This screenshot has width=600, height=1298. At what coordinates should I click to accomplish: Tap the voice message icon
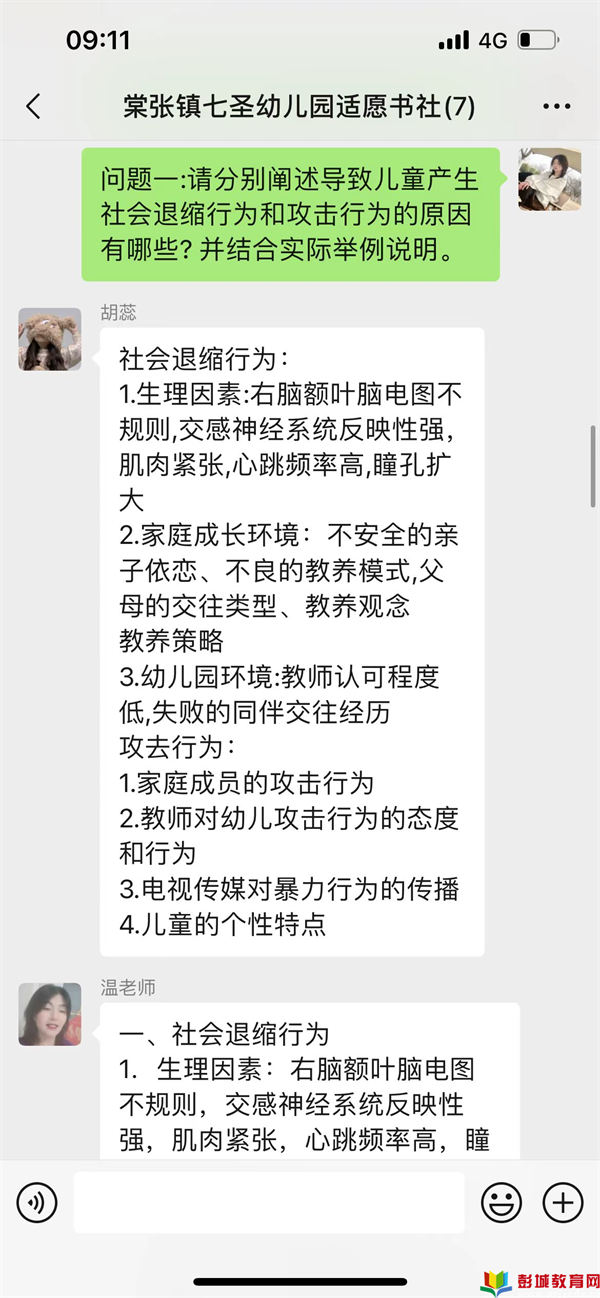37,1202
